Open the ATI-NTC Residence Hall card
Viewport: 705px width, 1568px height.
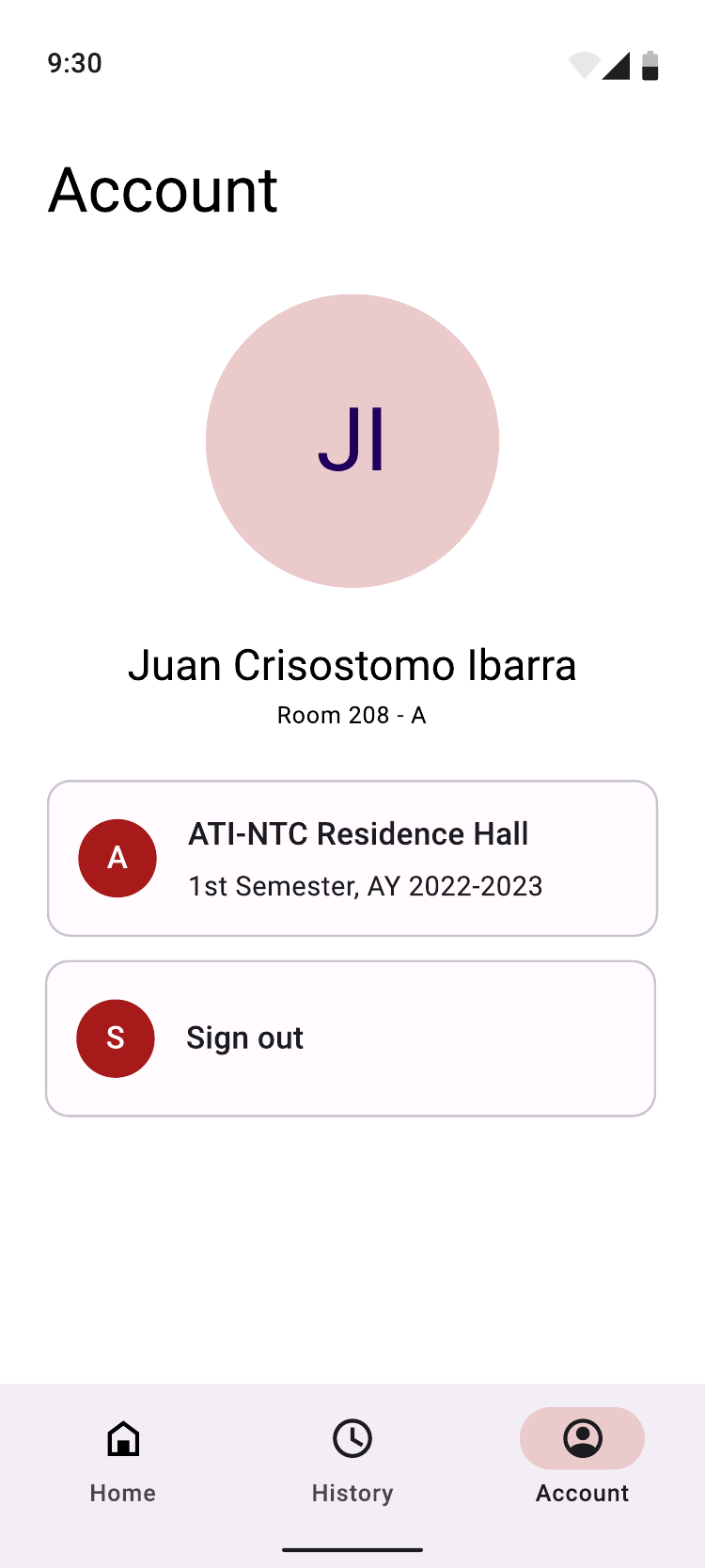[x=352, y=858]
